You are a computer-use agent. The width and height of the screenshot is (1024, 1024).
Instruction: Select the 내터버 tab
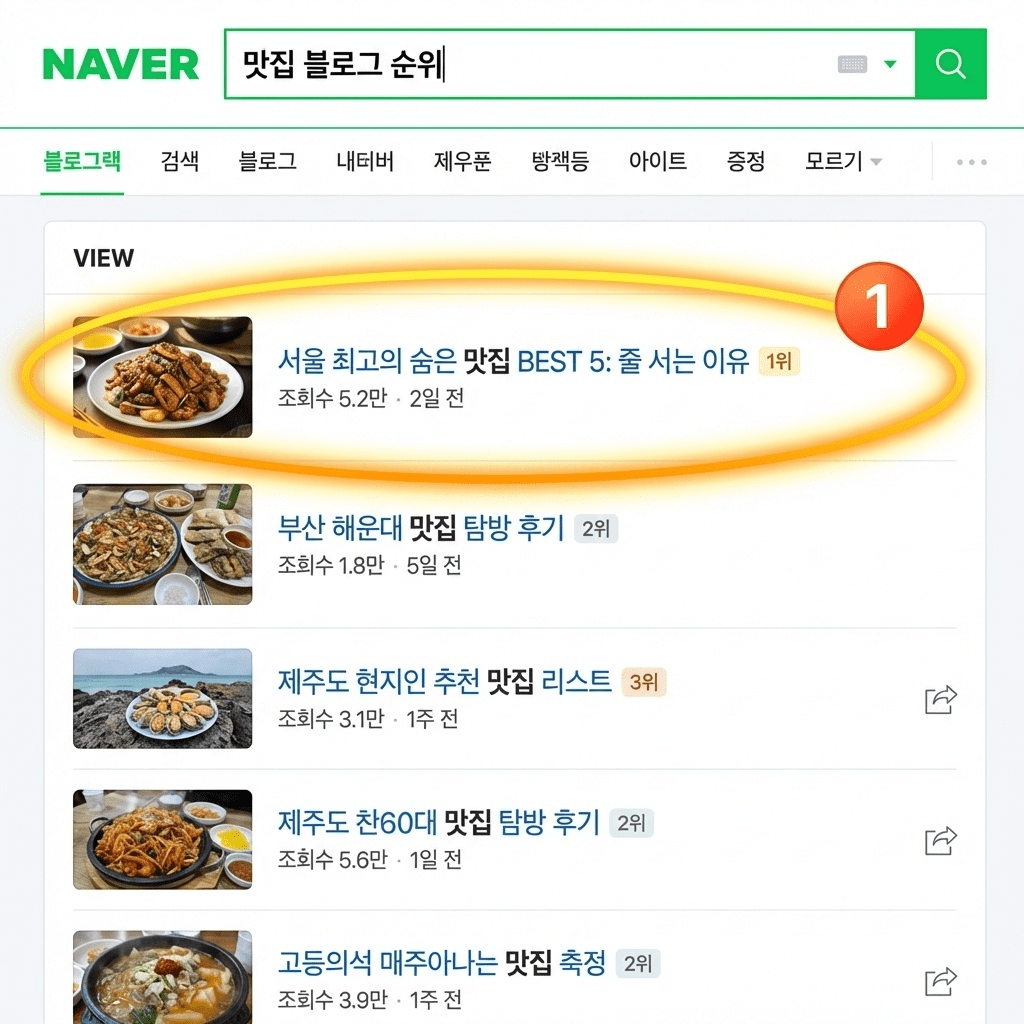click(x=365, y=161)
